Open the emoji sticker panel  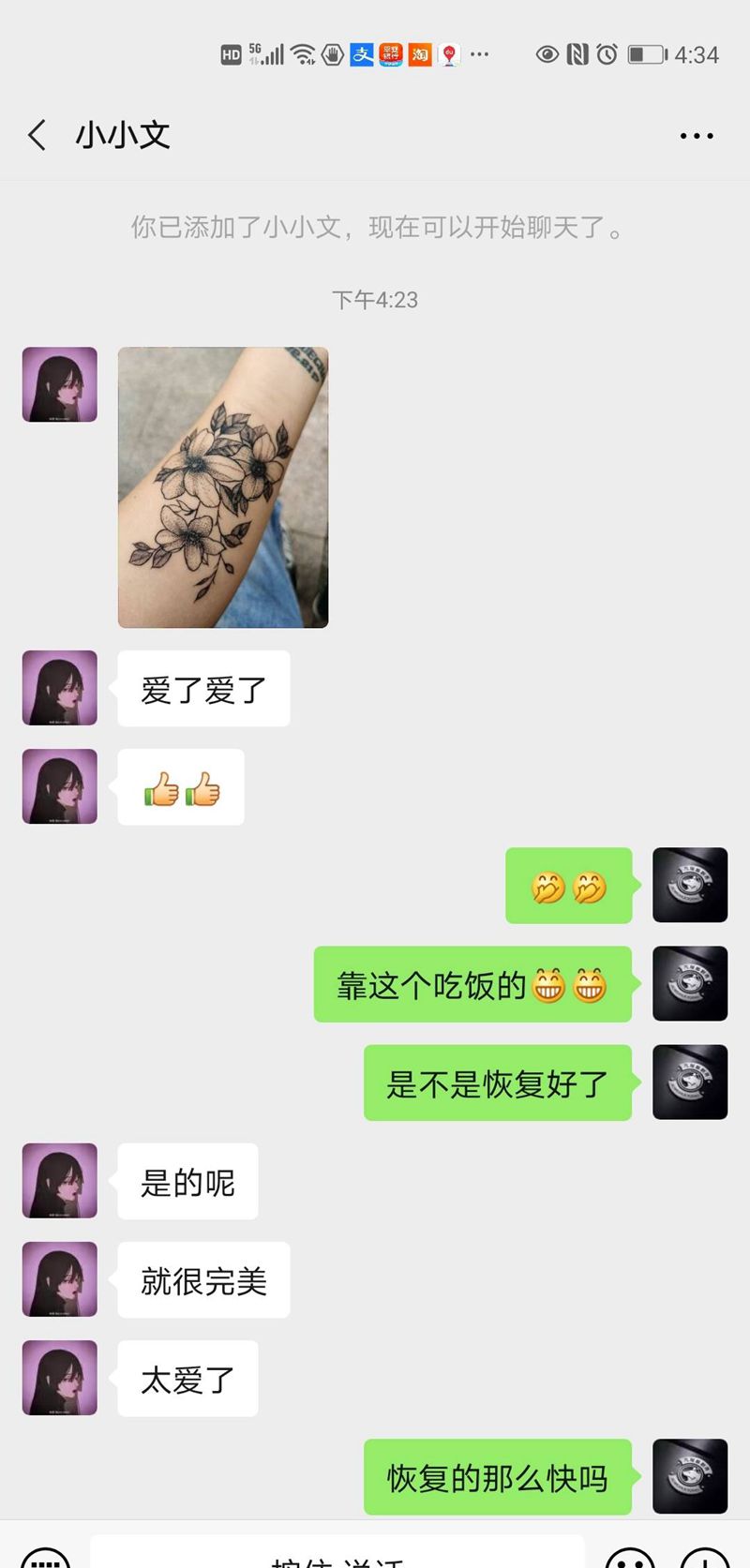[x=630, y=1558]
